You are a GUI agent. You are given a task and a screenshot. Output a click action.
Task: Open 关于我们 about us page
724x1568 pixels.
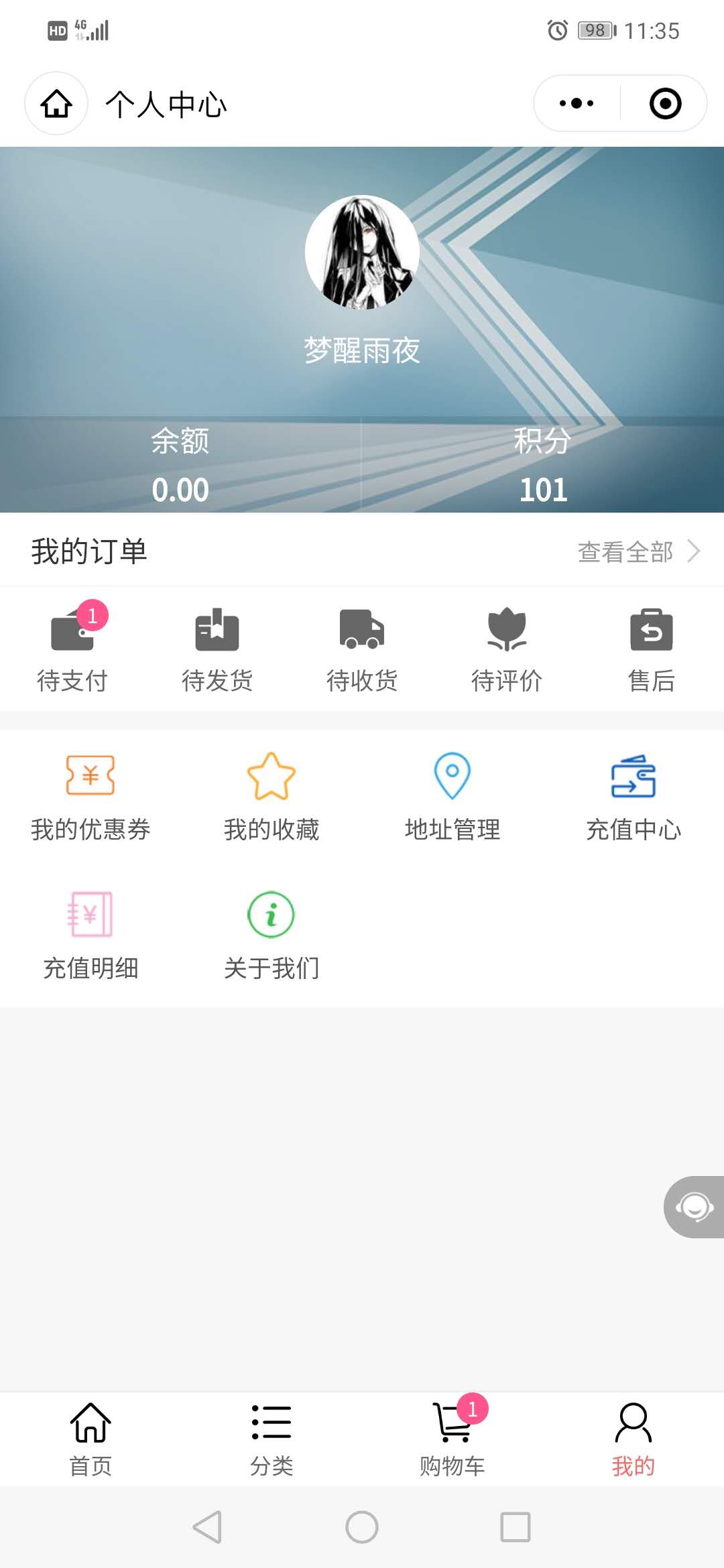[271, 935]
